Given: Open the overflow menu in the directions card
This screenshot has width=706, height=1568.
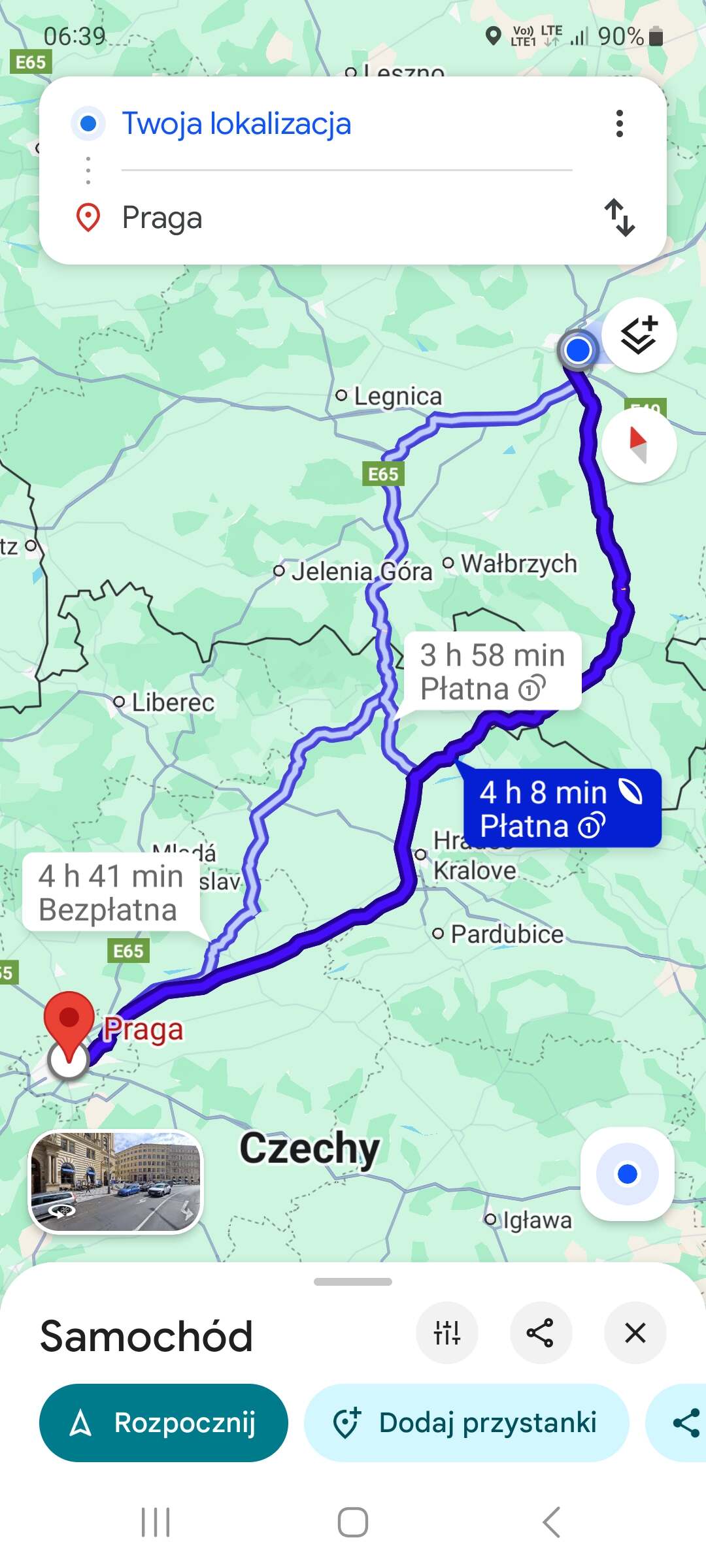Looking at the screenshot, I should coord(619,123).
